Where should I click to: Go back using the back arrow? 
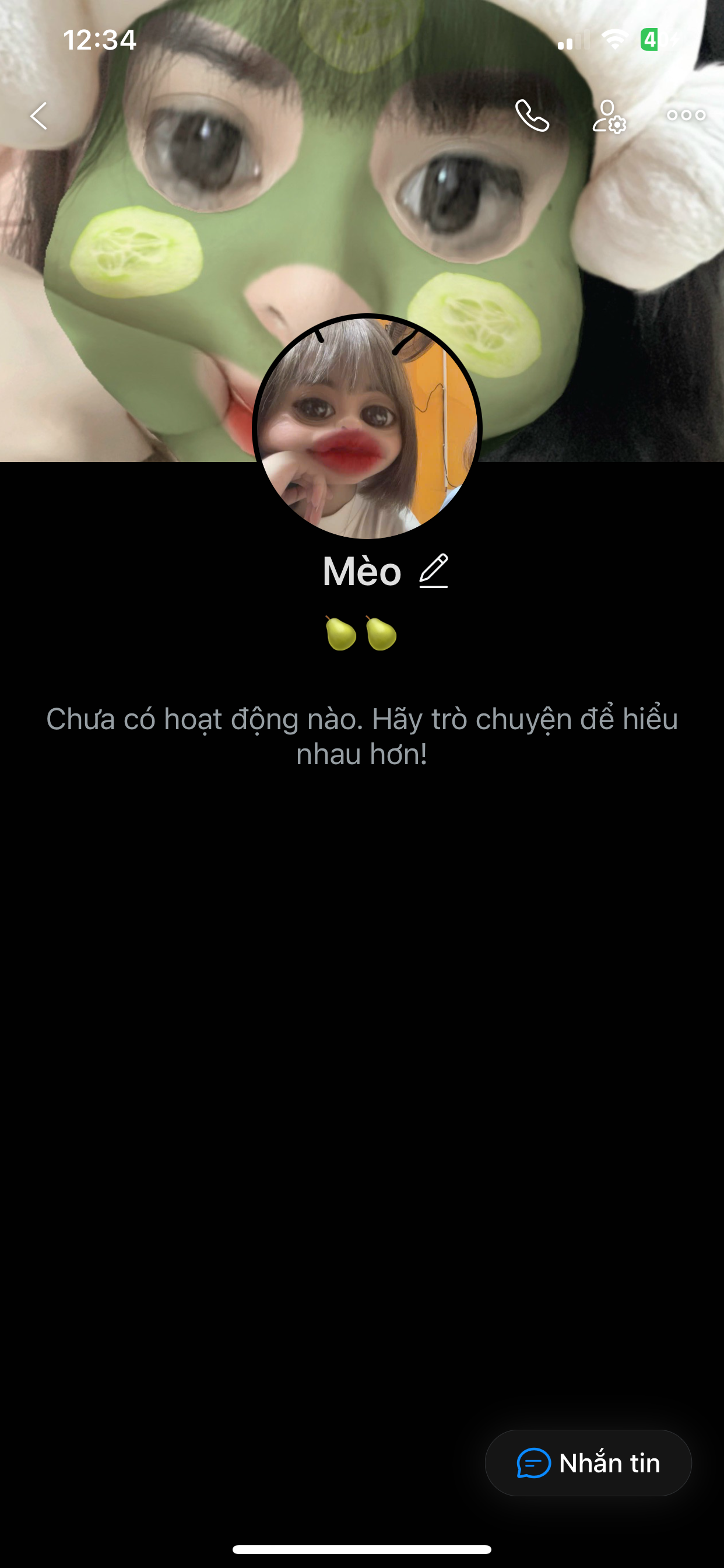[x=39, y=116]
